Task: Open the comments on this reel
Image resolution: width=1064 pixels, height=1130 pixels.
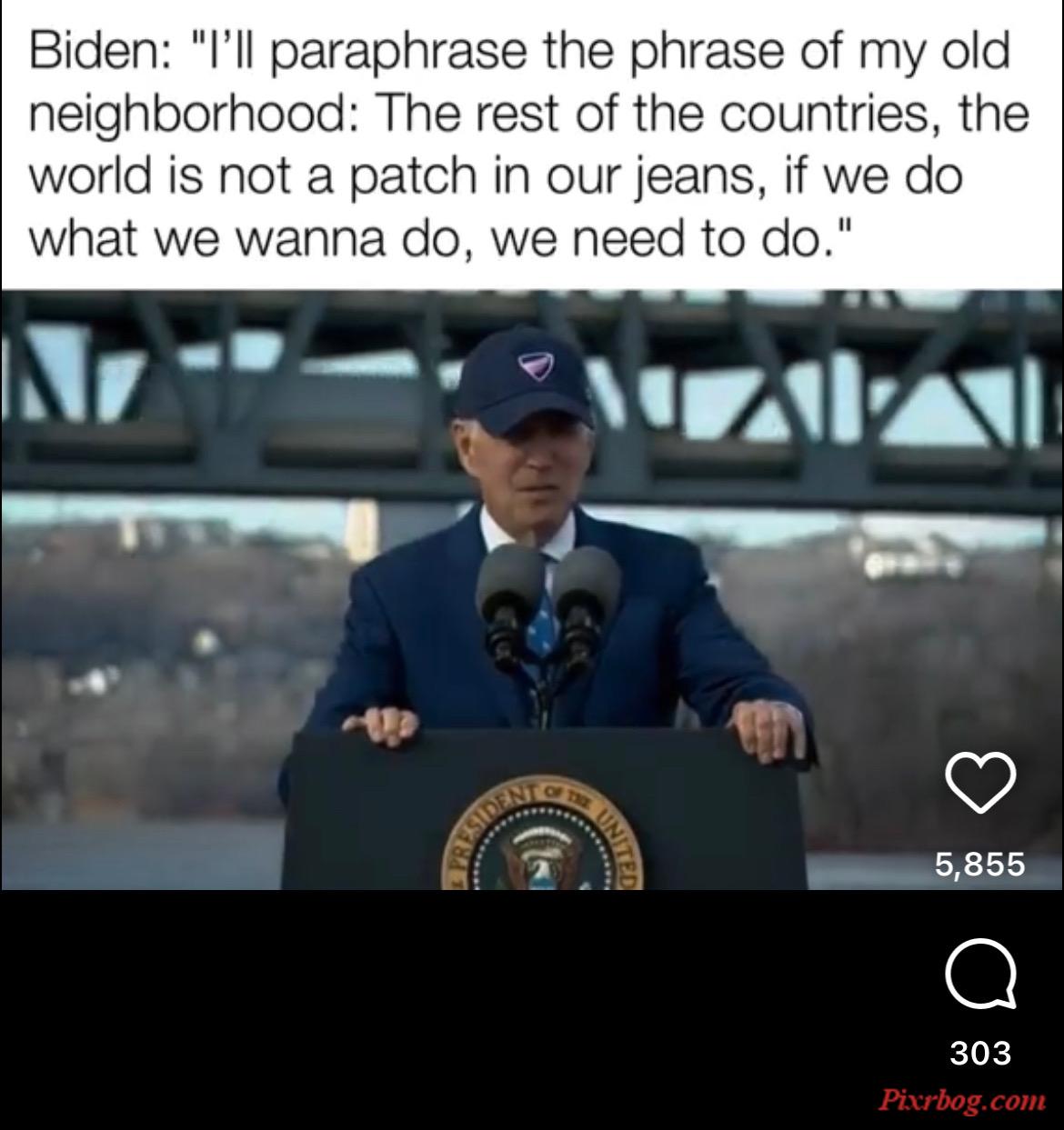Action: coord(980,974)
